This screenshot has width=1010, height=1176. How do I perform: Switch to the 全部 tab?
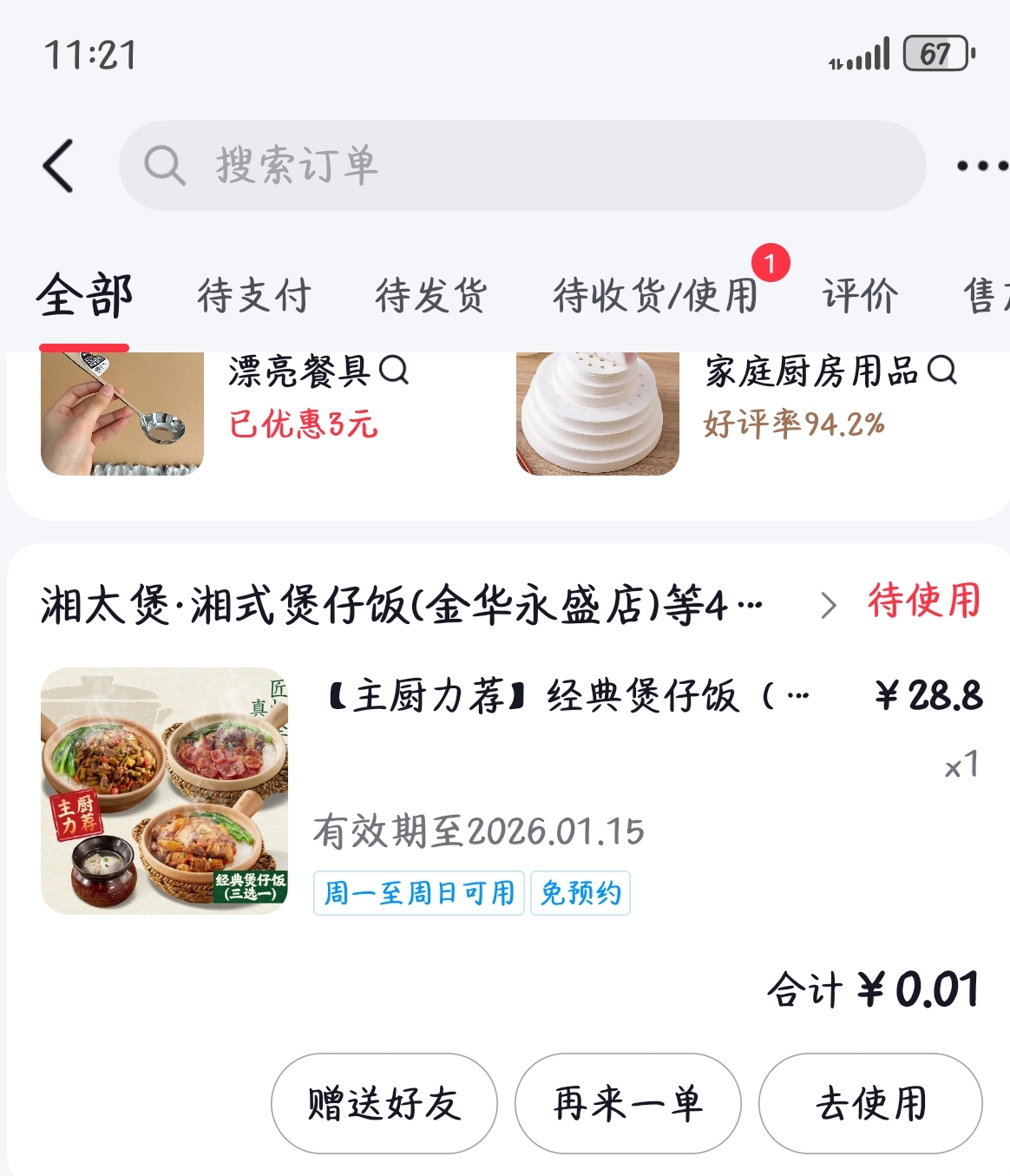coord(84,296)
